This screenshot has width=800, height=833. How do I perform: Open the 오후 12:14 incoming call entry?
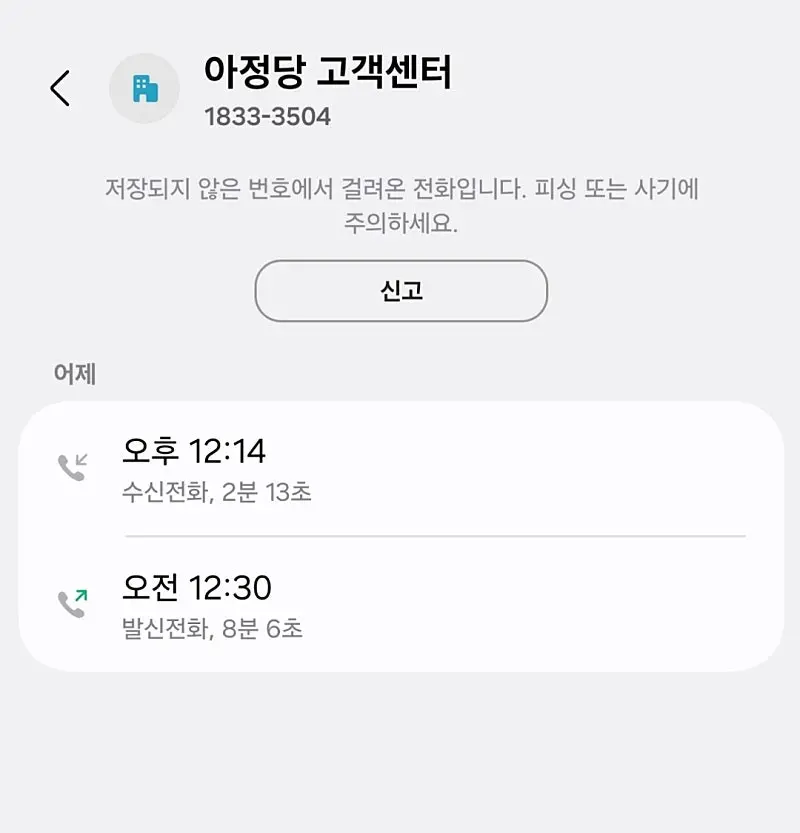[x=400, y=467]
